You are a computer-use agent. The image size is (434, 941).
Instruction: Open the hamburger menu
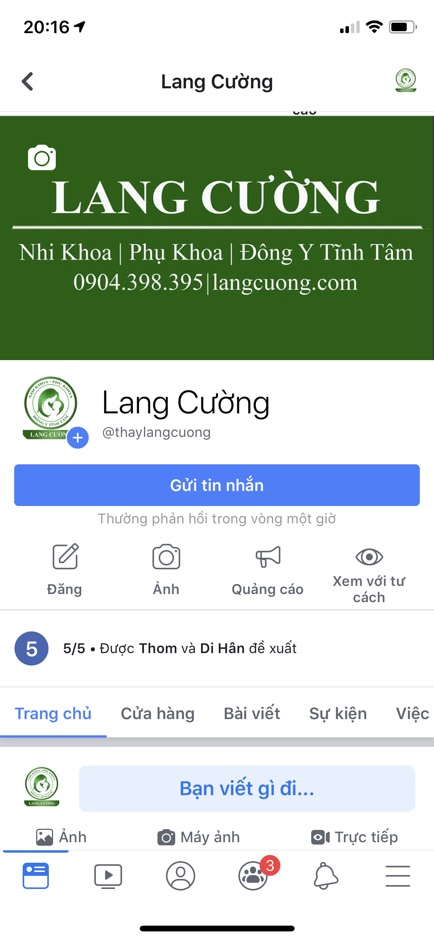(398, 876)
